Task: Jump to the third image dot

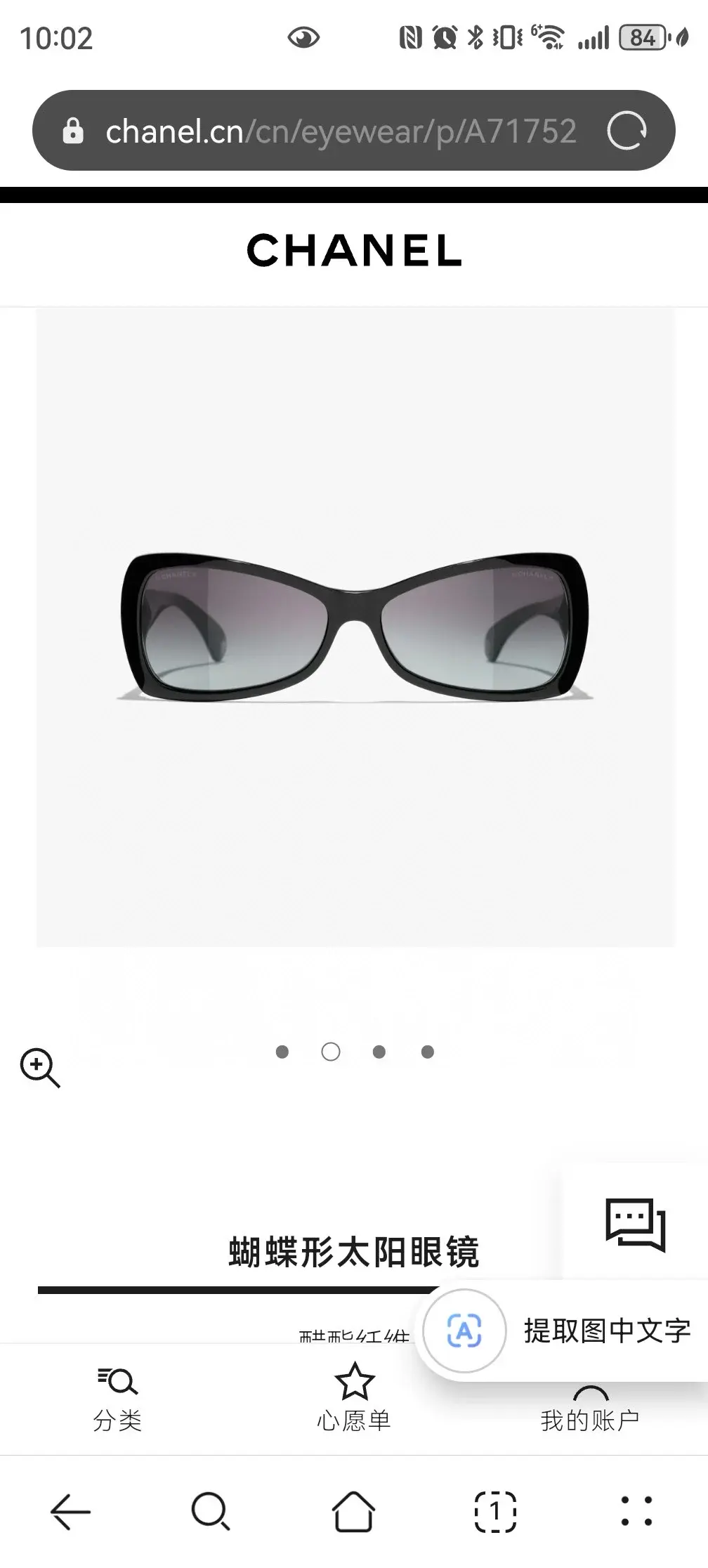Action: coord(379,1052)
